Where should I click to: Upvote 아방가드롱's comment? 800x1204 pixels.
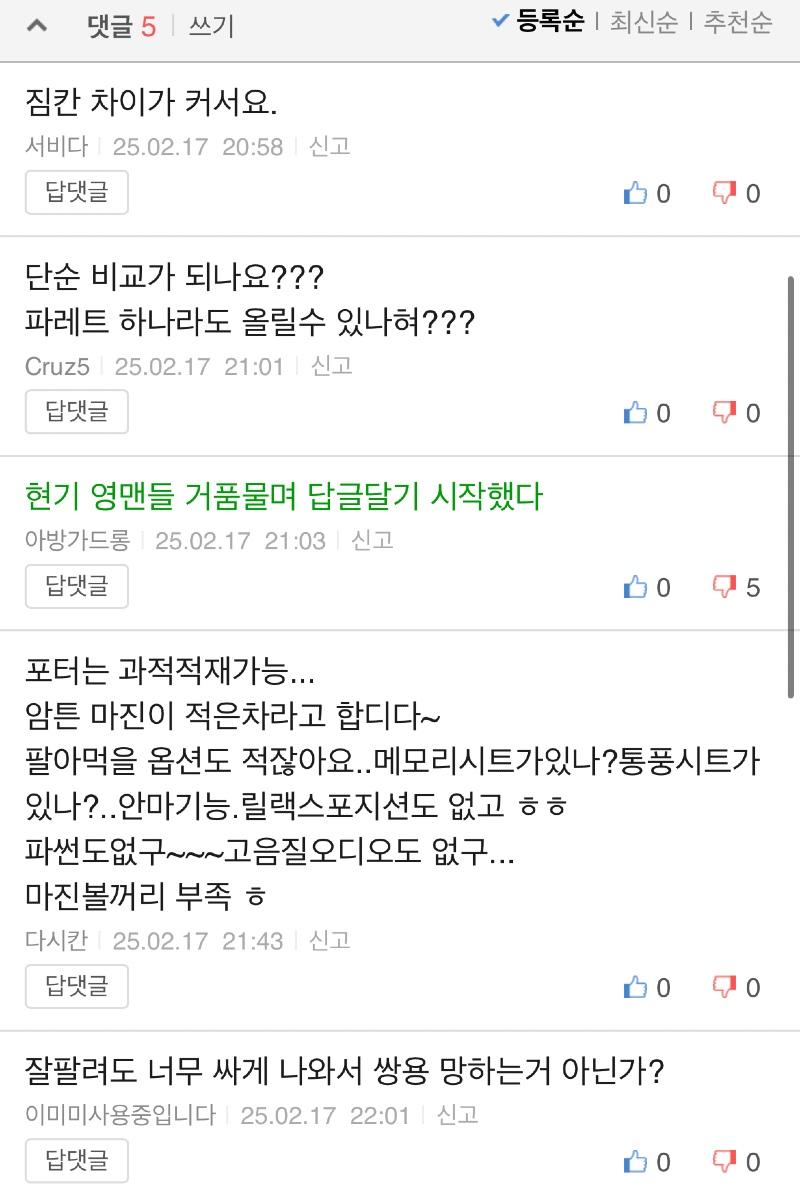pos(637,587)
